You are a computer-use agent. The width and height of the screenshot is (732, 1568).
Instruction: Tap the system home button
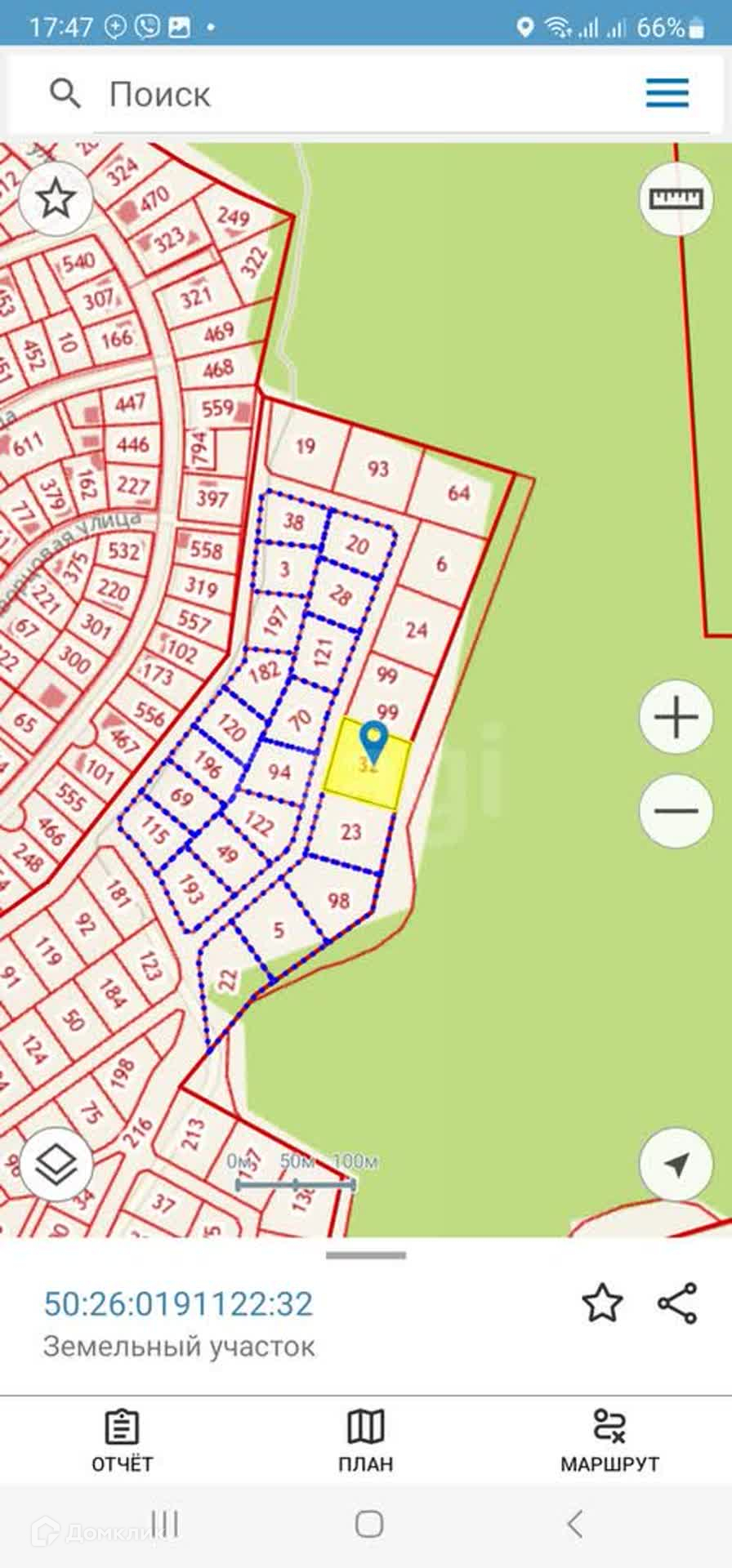(x=369, y=1524)
